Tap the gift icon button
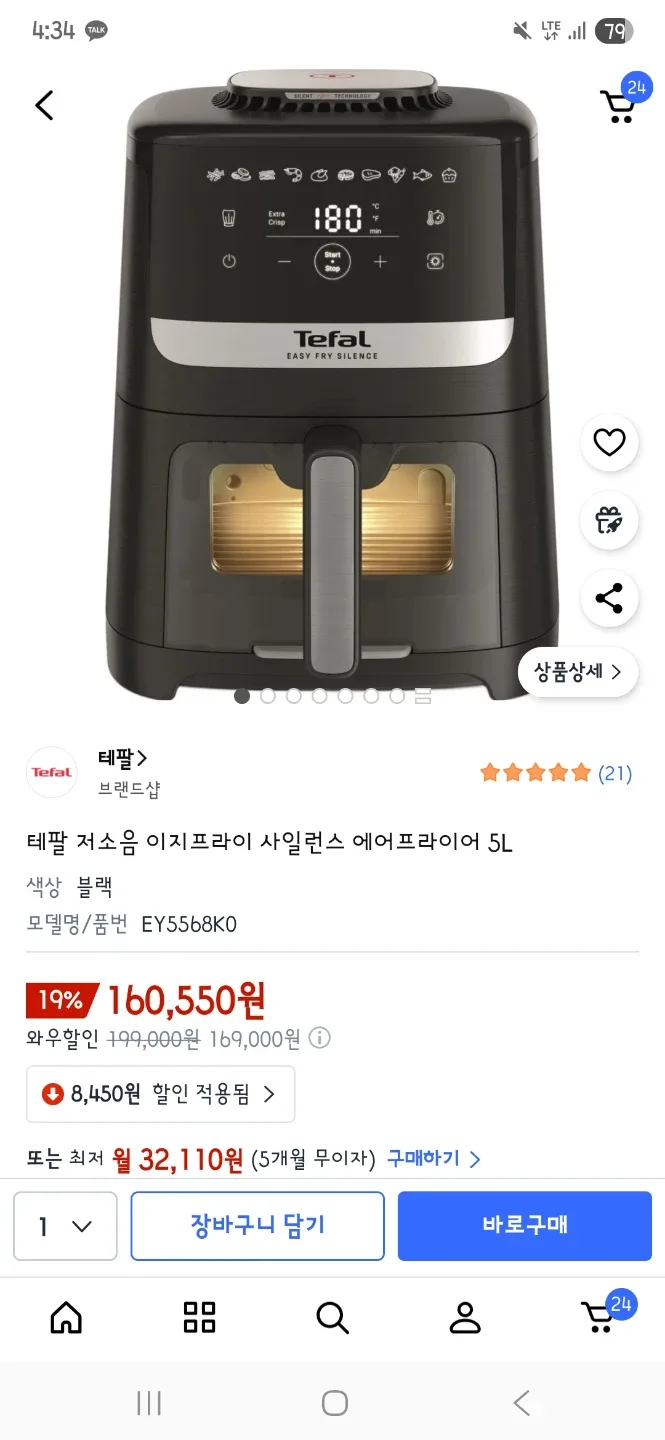The width and height of the screenshot is (665, 1440). pos(609,521)
